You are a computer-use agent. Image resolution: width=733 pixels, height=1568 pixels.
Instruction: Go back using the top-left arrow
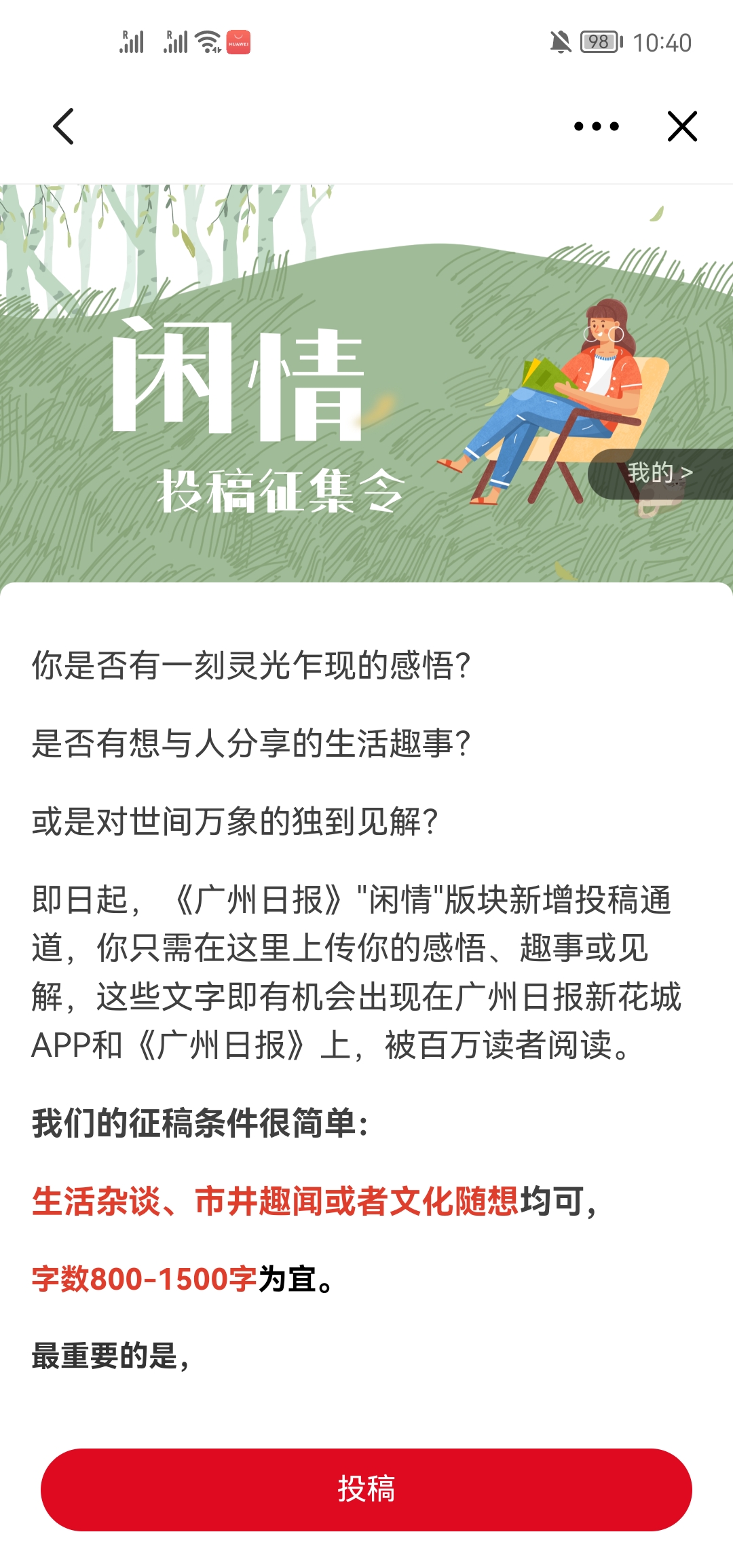pyautogui.click(x=63, y=126)
